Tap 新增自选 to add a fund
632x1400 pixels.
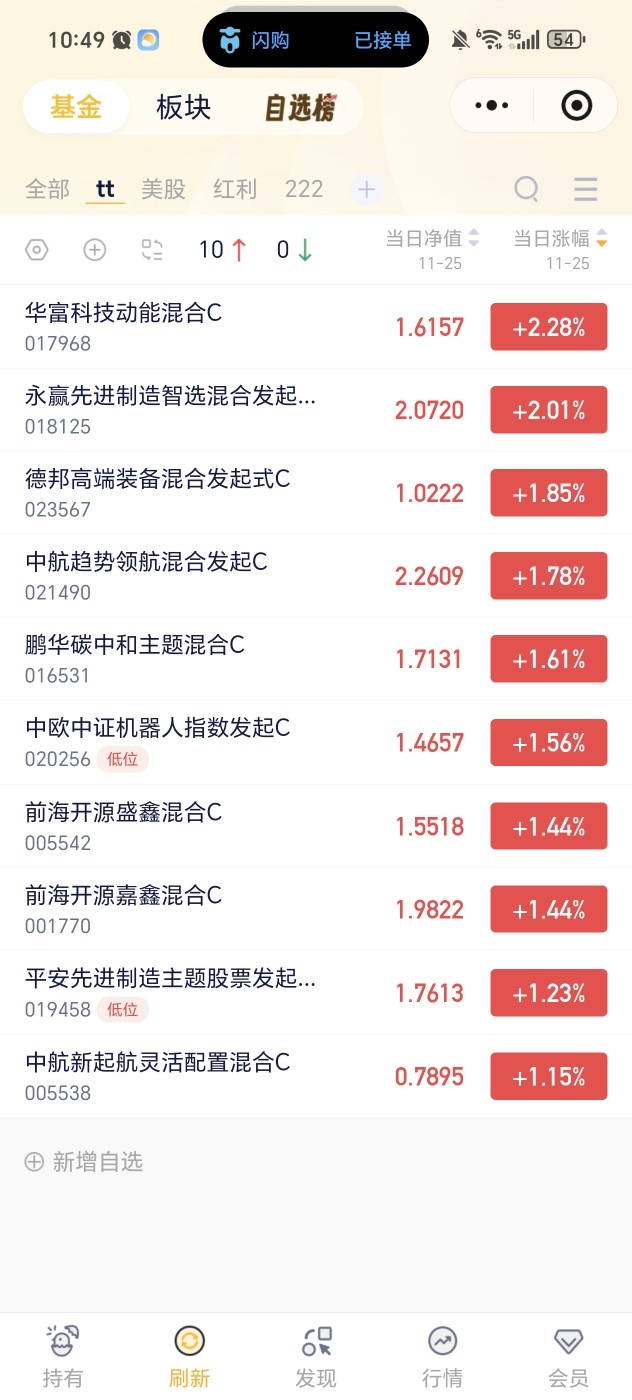click(x=84, y=1161)
